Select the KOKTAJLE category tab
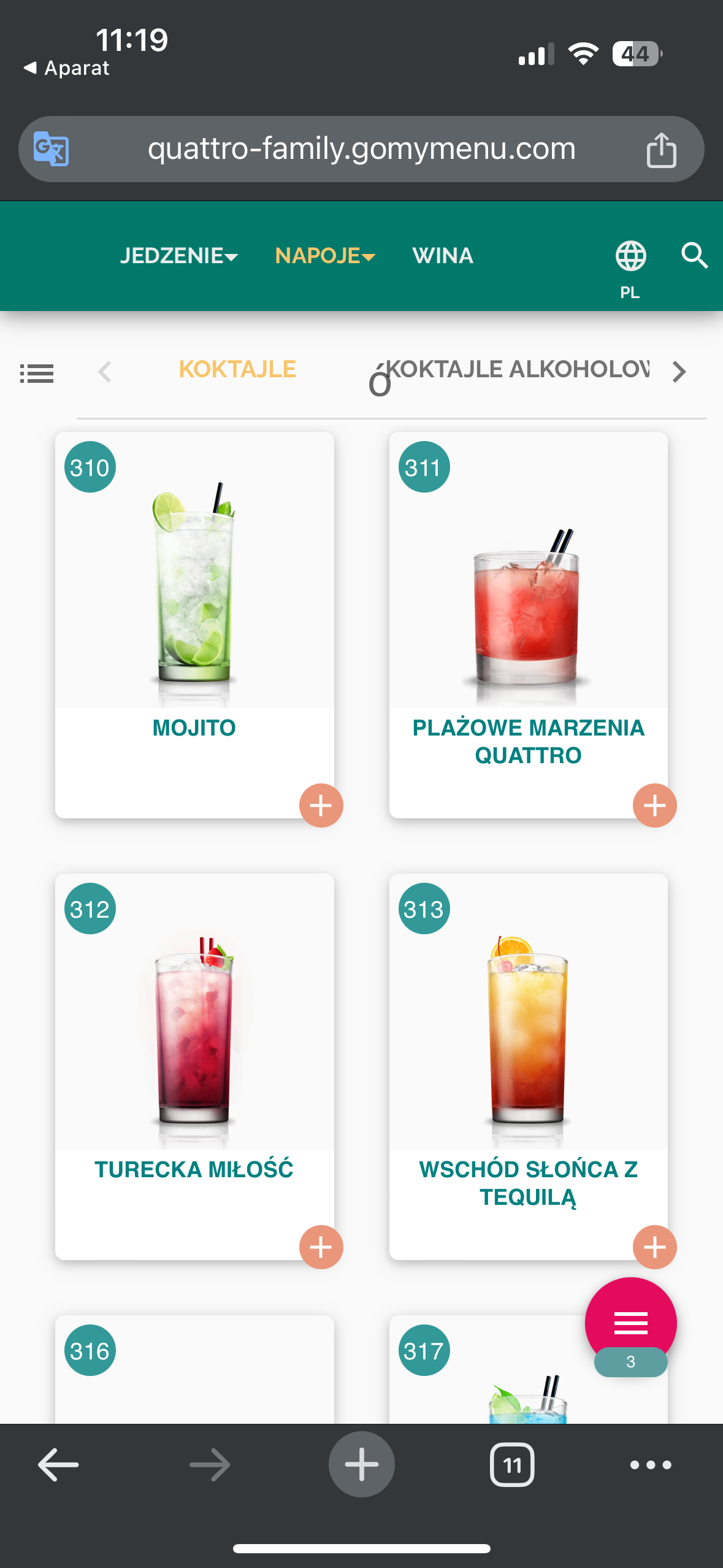723x1568 pixels. coord(237,369)
